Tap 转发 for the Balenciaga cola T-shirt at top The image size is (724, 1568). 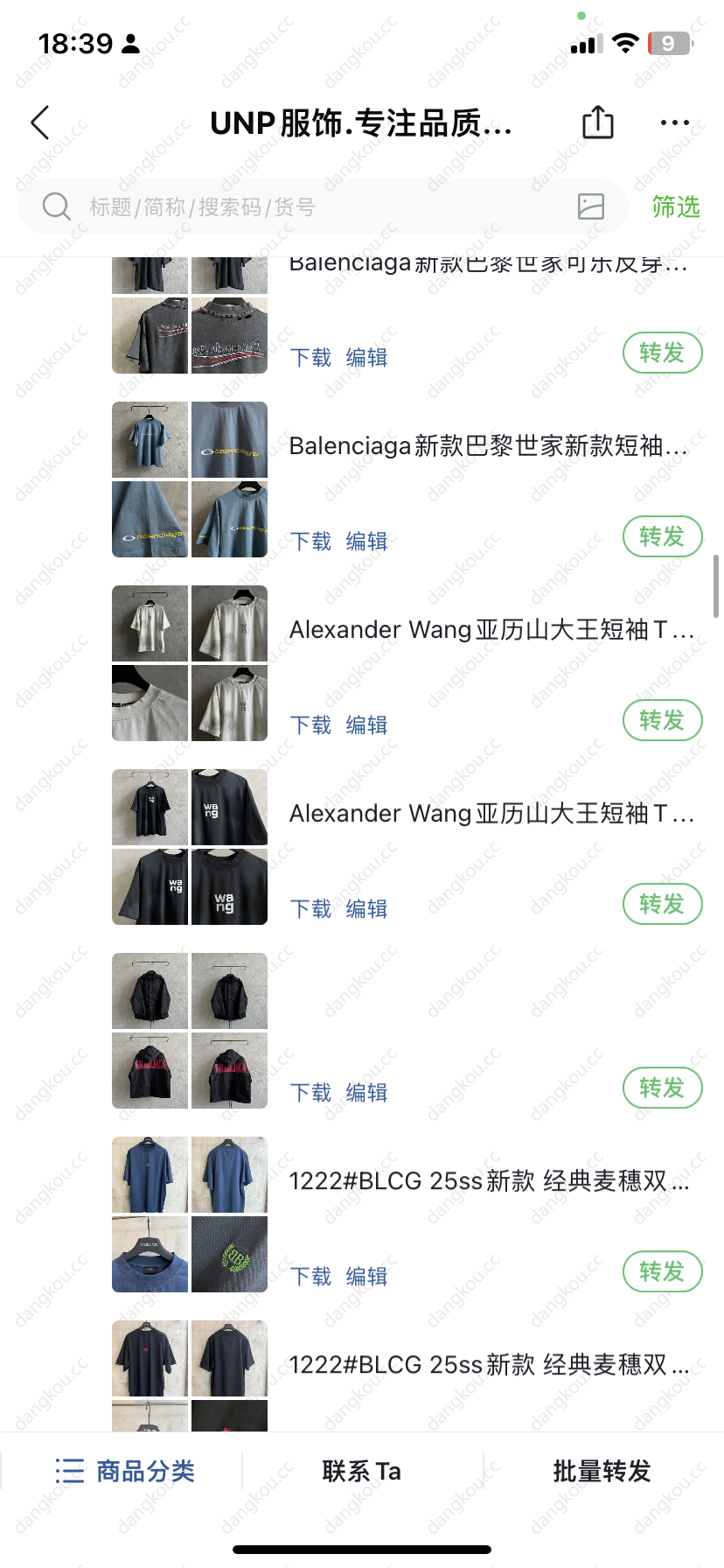pos(662,353)
